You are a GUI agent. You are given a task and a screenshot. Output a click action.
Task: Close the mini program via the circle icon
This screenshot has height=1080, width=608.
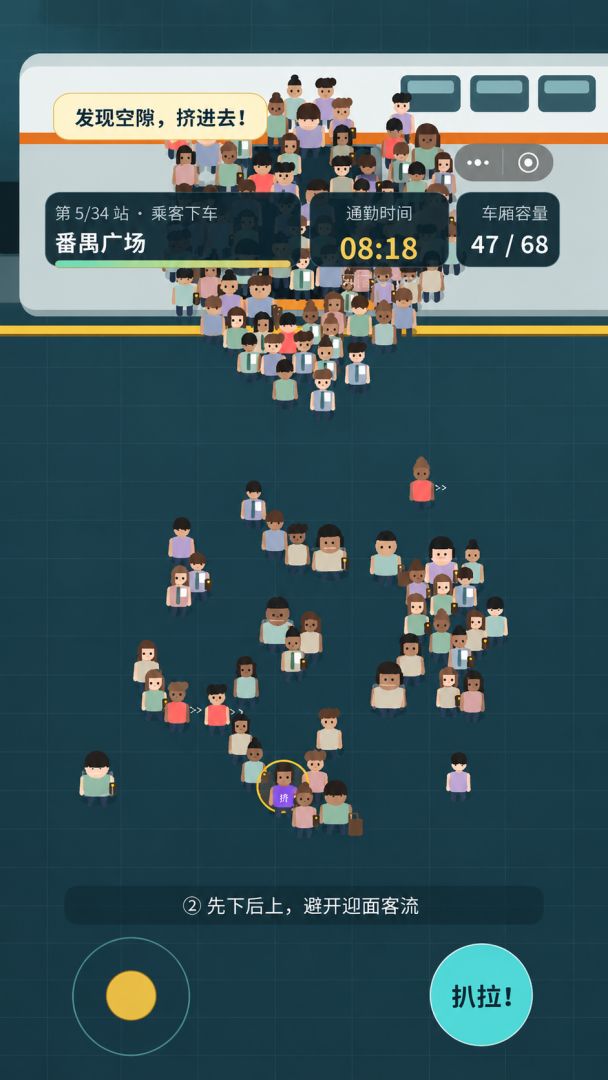pyautogui.click(x=528, y=163)
